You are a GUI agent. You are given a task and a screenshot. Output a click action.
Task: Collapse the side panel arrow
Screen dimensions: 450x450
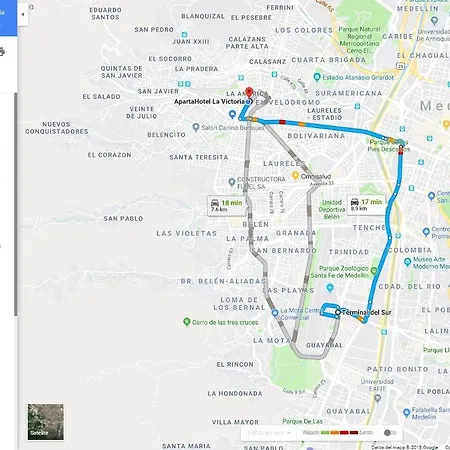23,14
